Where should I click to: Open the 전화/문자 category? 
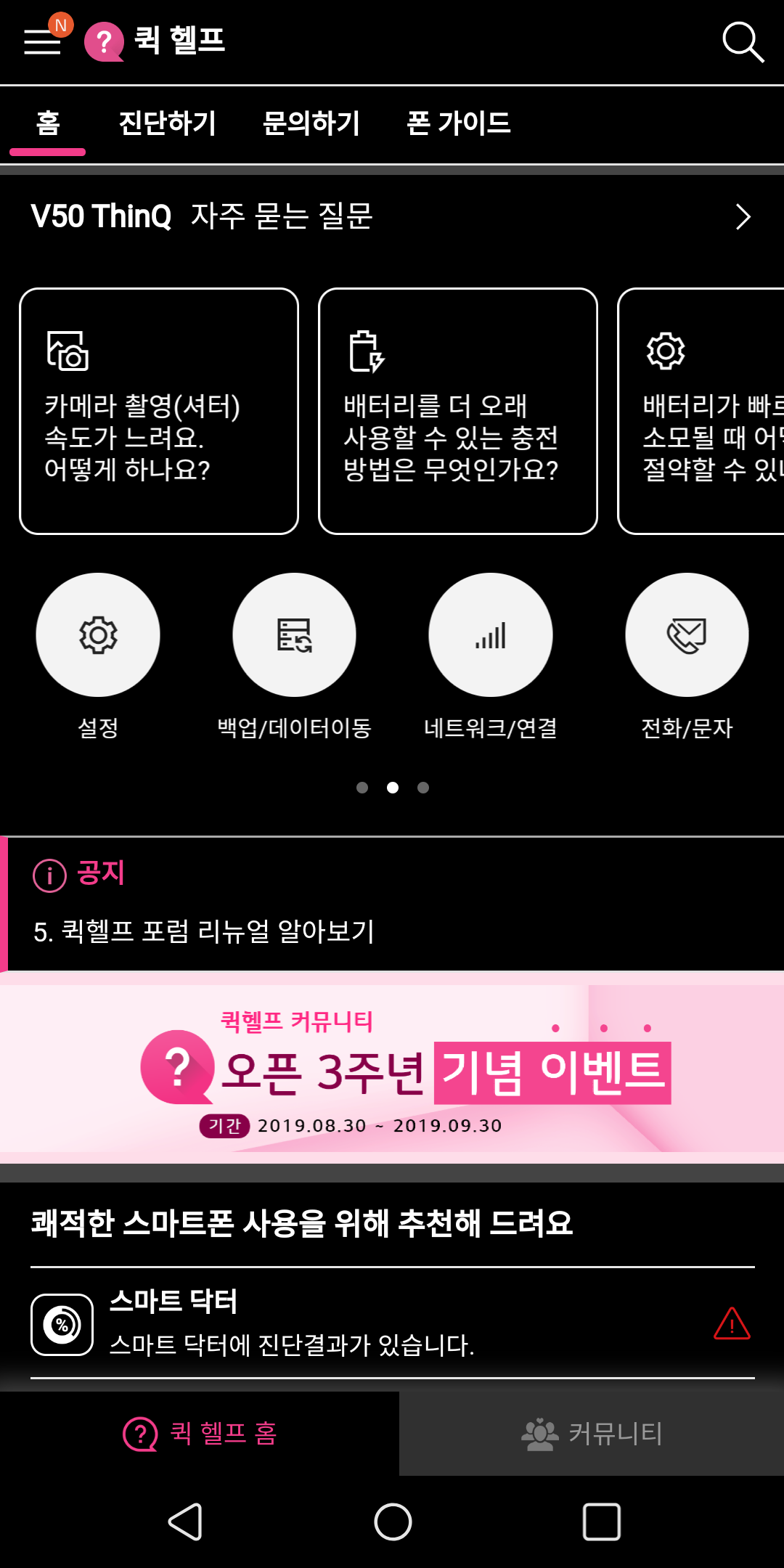tap(687, 635)
